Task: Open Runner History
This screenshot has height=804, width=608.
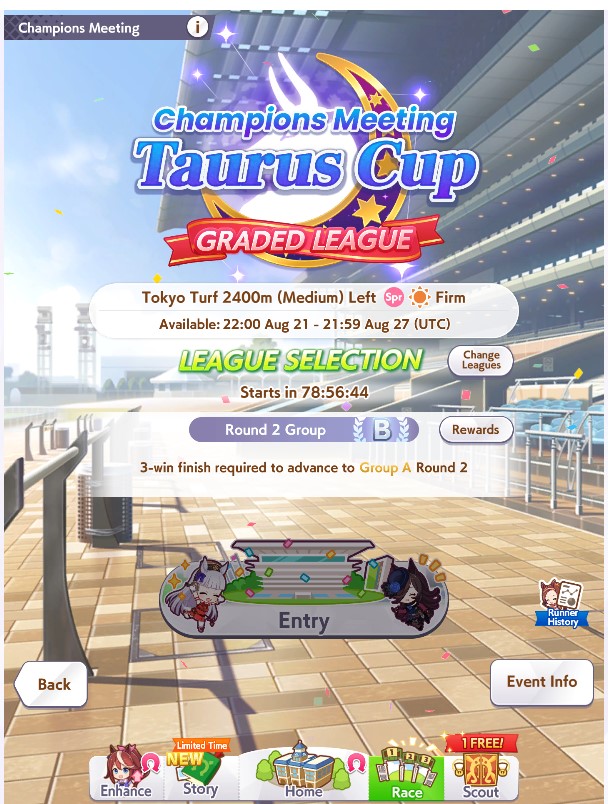Action: click(562, 604)
